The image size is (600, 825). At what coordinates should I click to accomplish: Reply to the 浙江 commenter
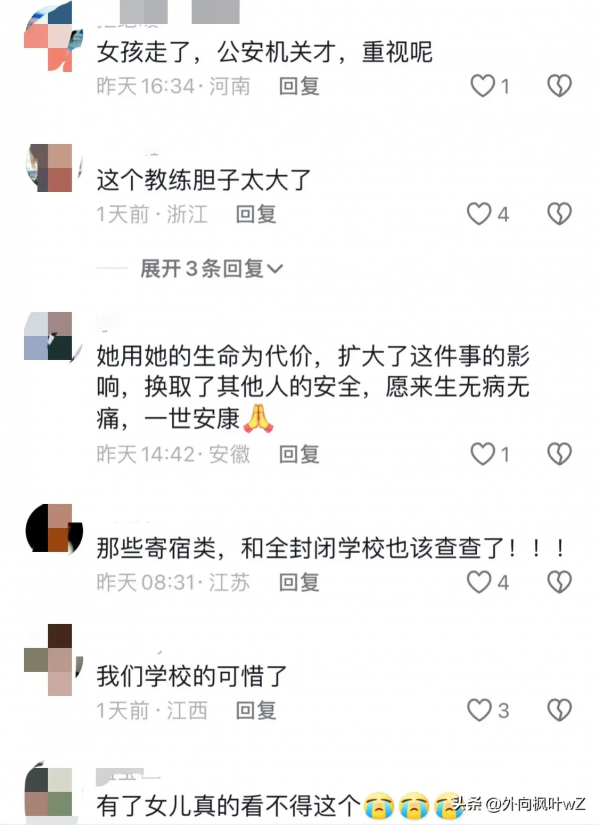pyautogui.click(x=256, y=213)
